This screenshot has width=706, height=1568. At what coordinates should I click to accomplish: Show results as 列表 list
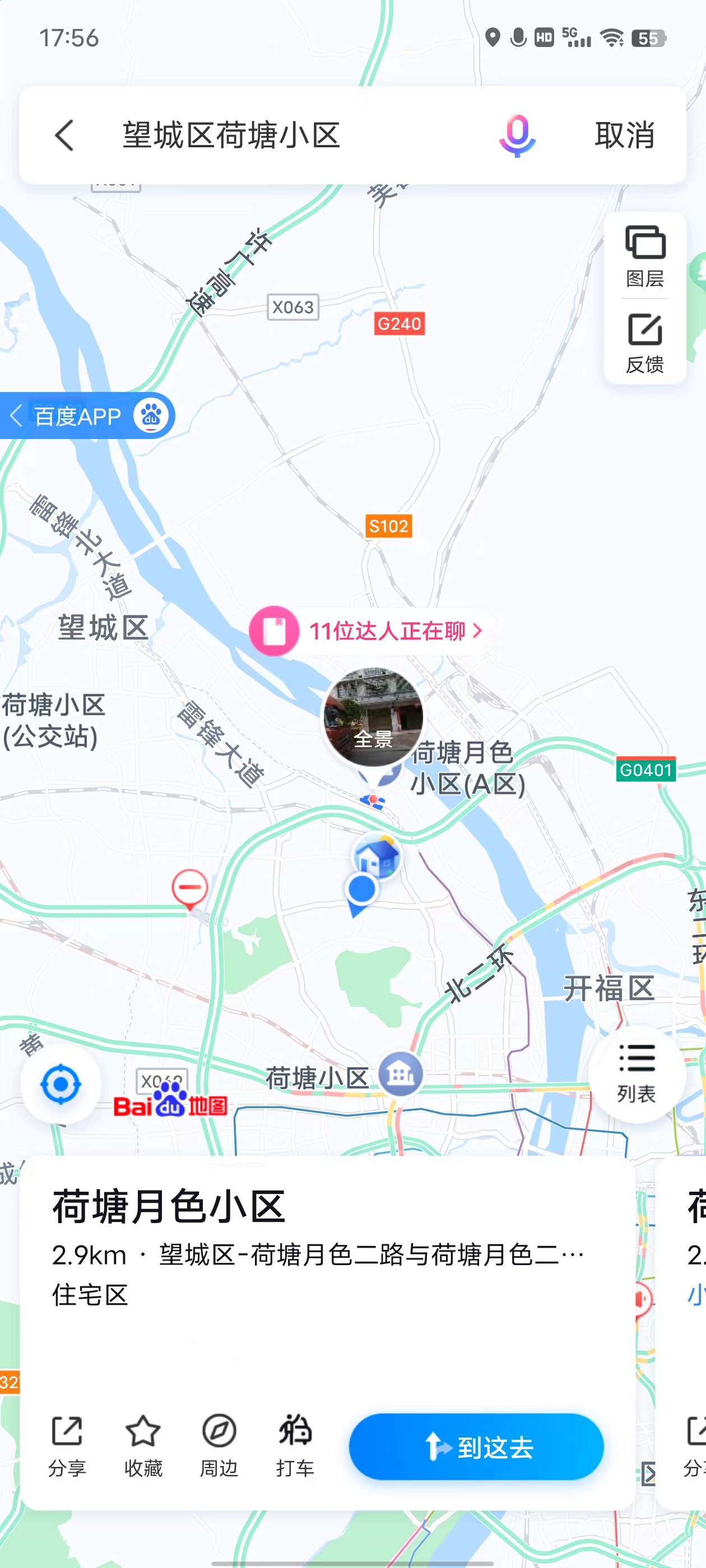tap(636, 1073)
